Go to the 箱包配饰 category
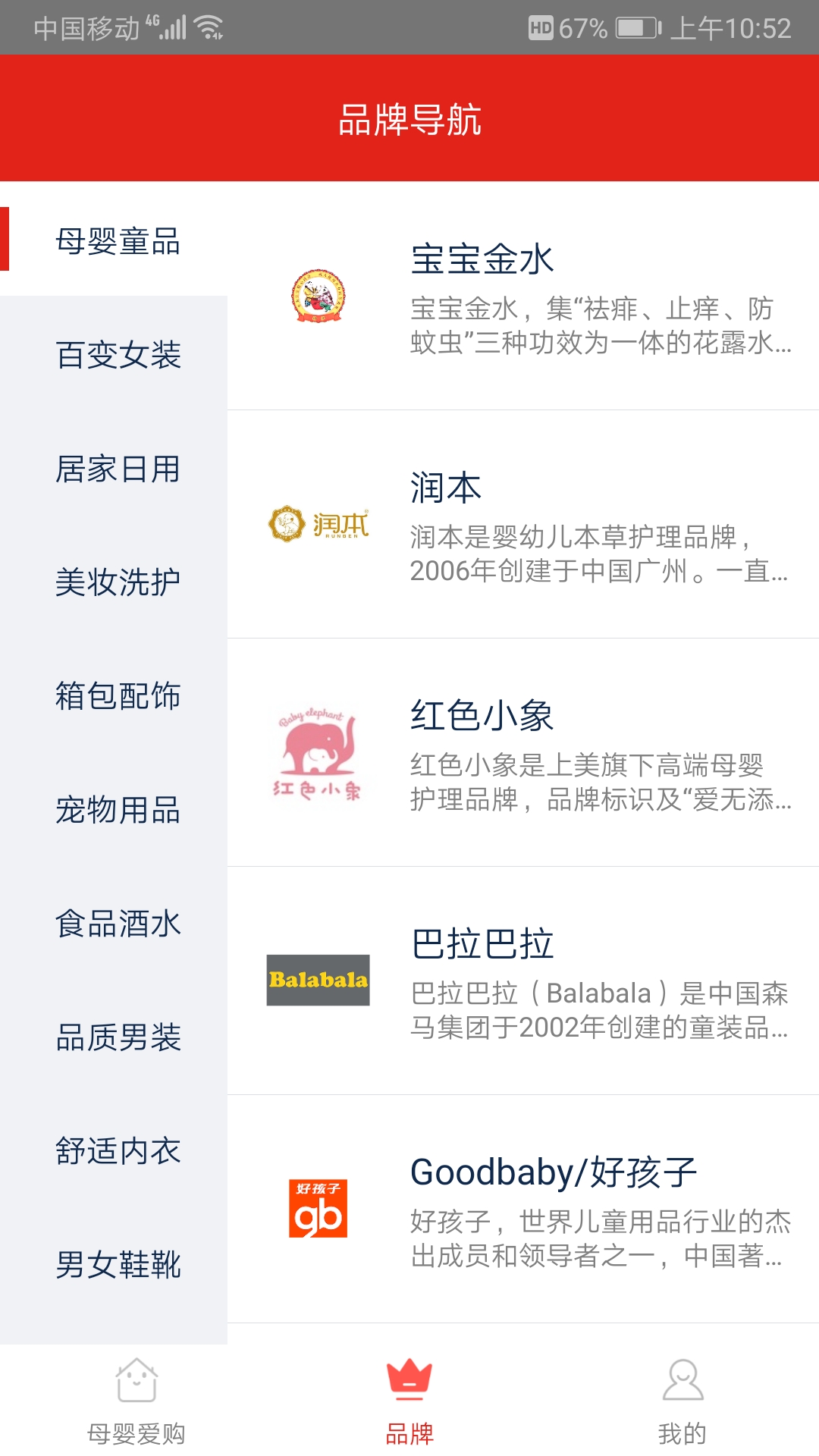This screenshot has height=1456, width=819. point(118,696)
